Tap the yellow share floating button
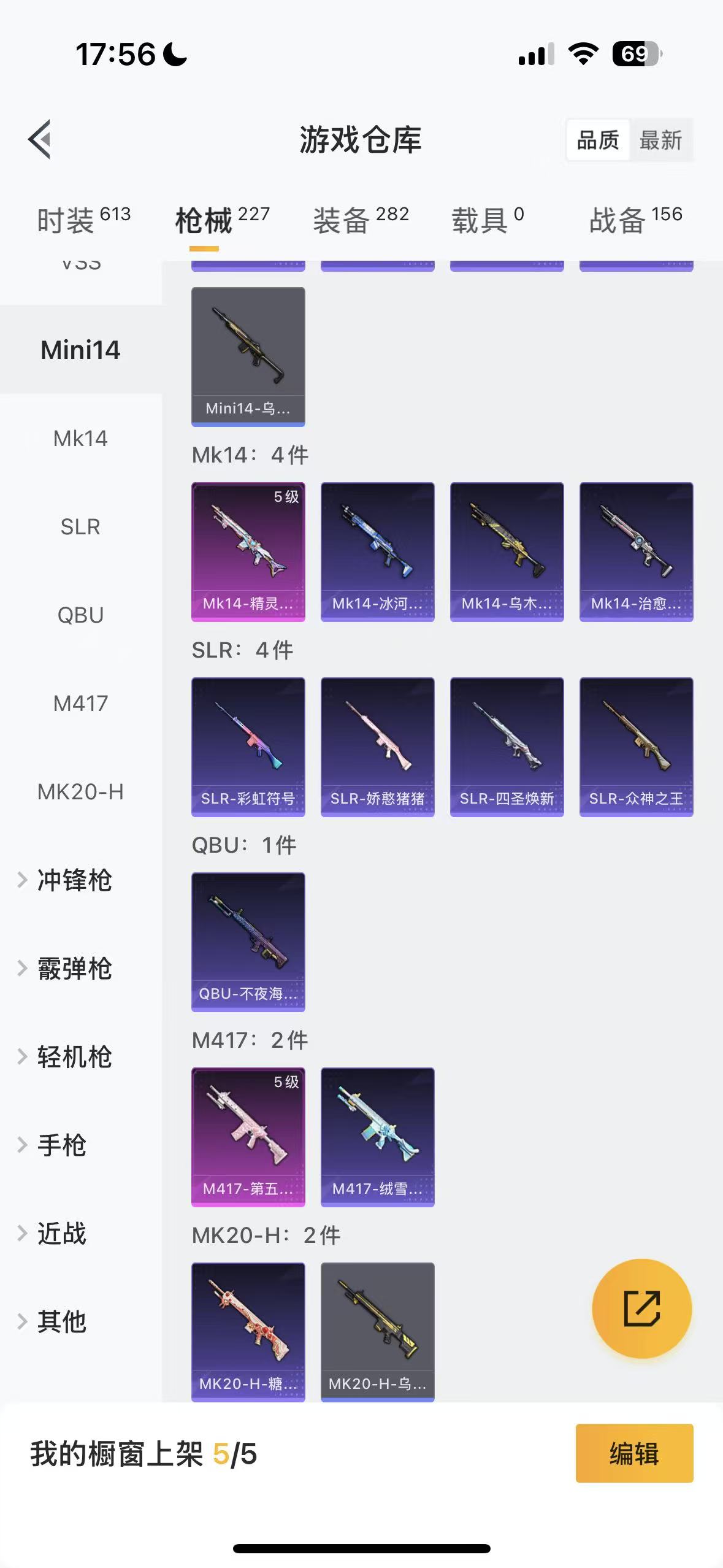723x1568 pixels. click(641, 1309)
